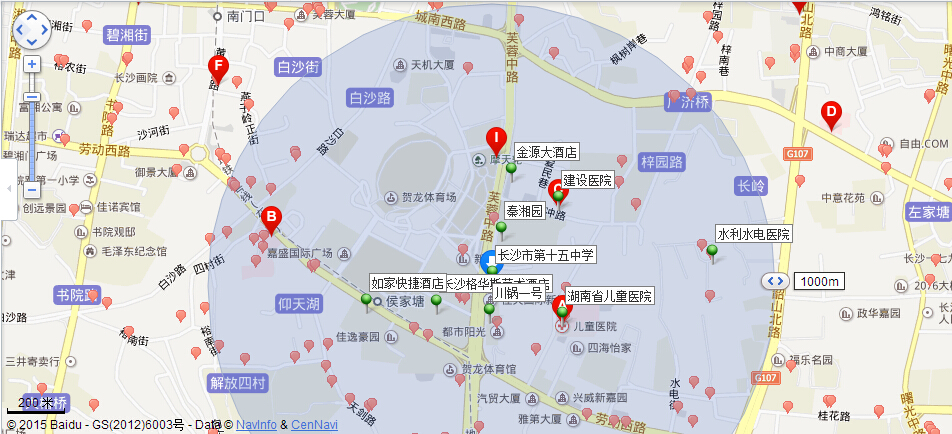Pan the map up with compass arrow
Viewport: 952px width, 434px height.
pyautogui.click(x=32, y=18)
